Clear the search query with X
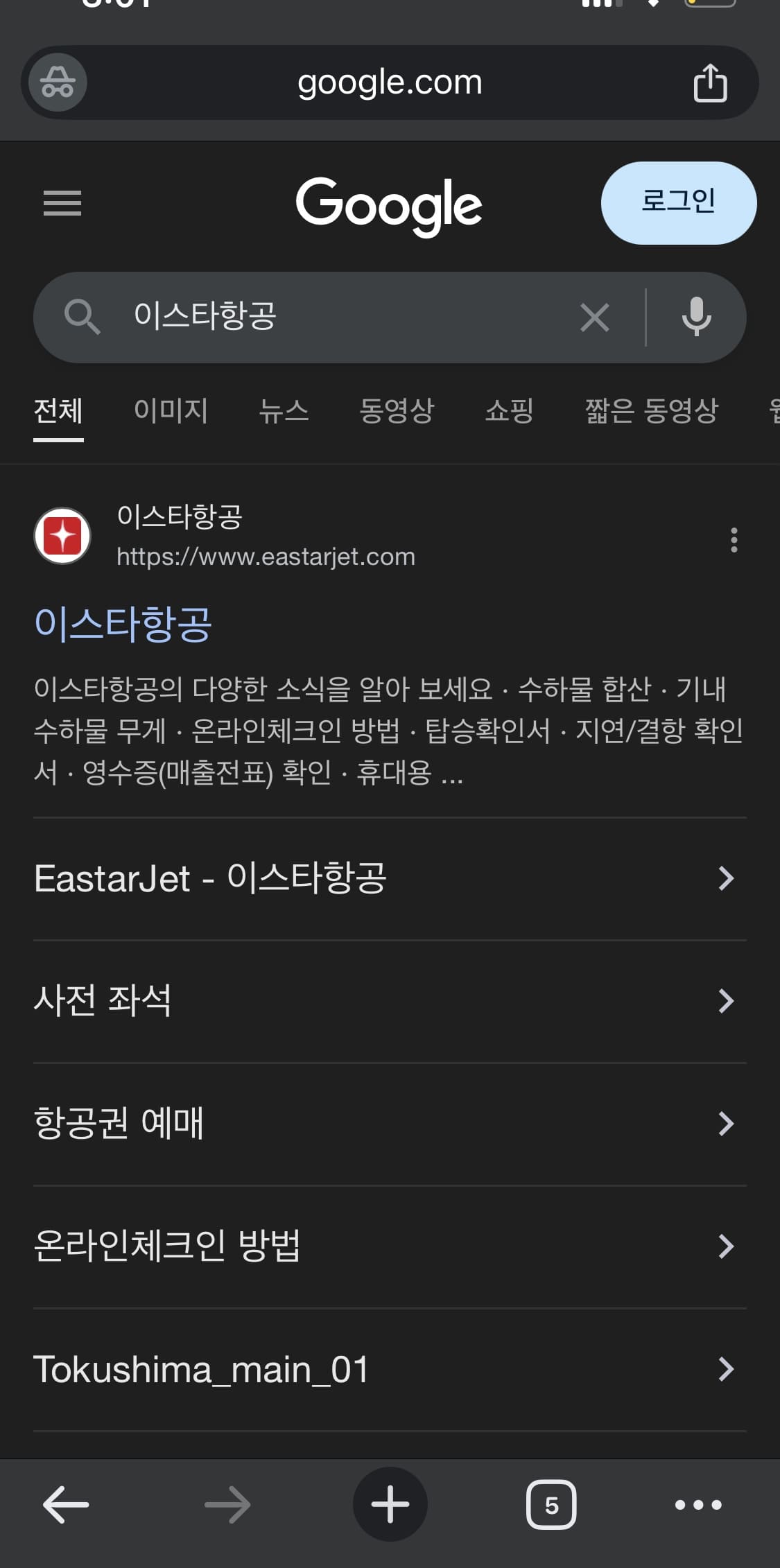The height and width of the screenshot is (1568, 780). (594, 317)
